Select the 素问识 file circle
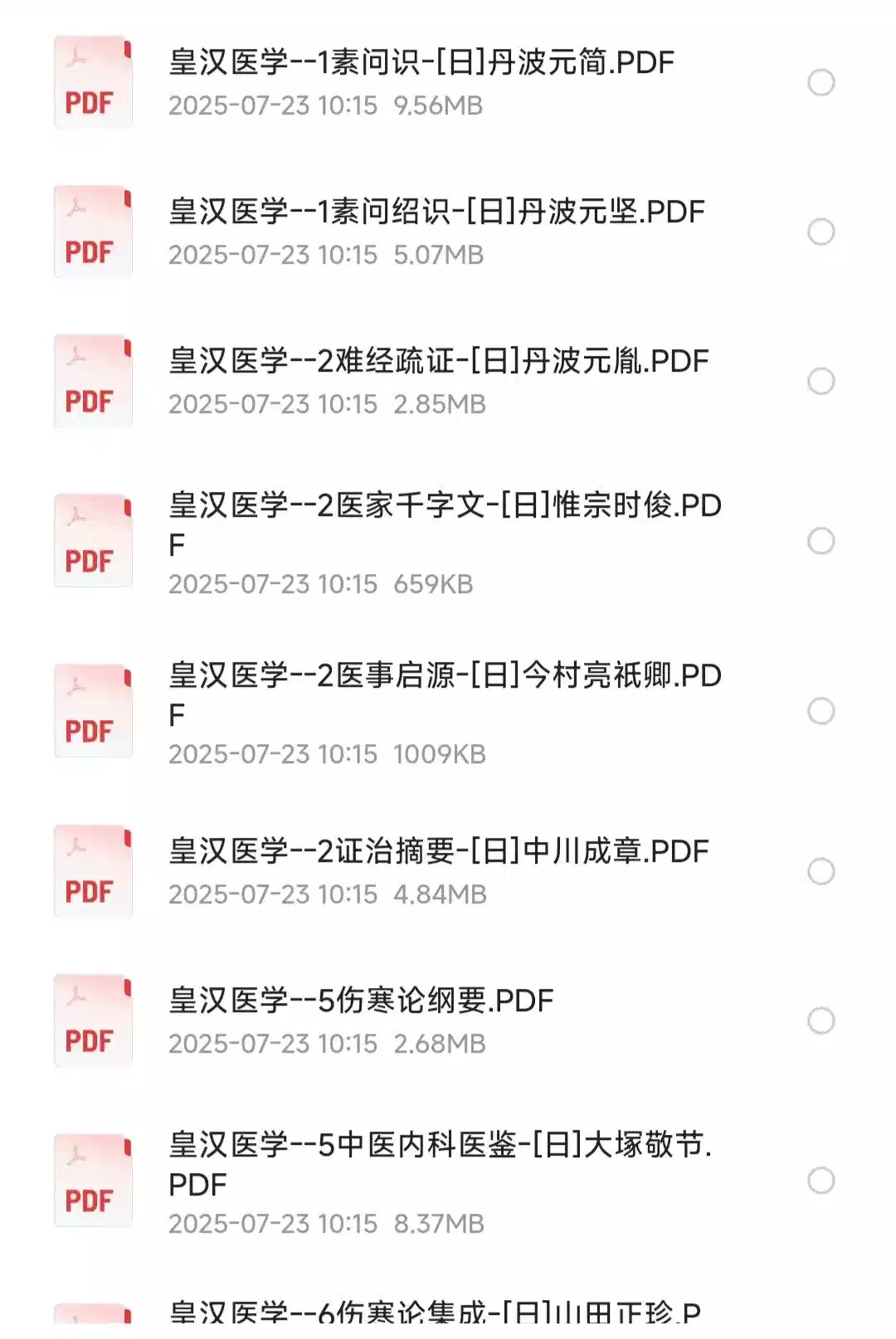 click(x=821, y=82)
